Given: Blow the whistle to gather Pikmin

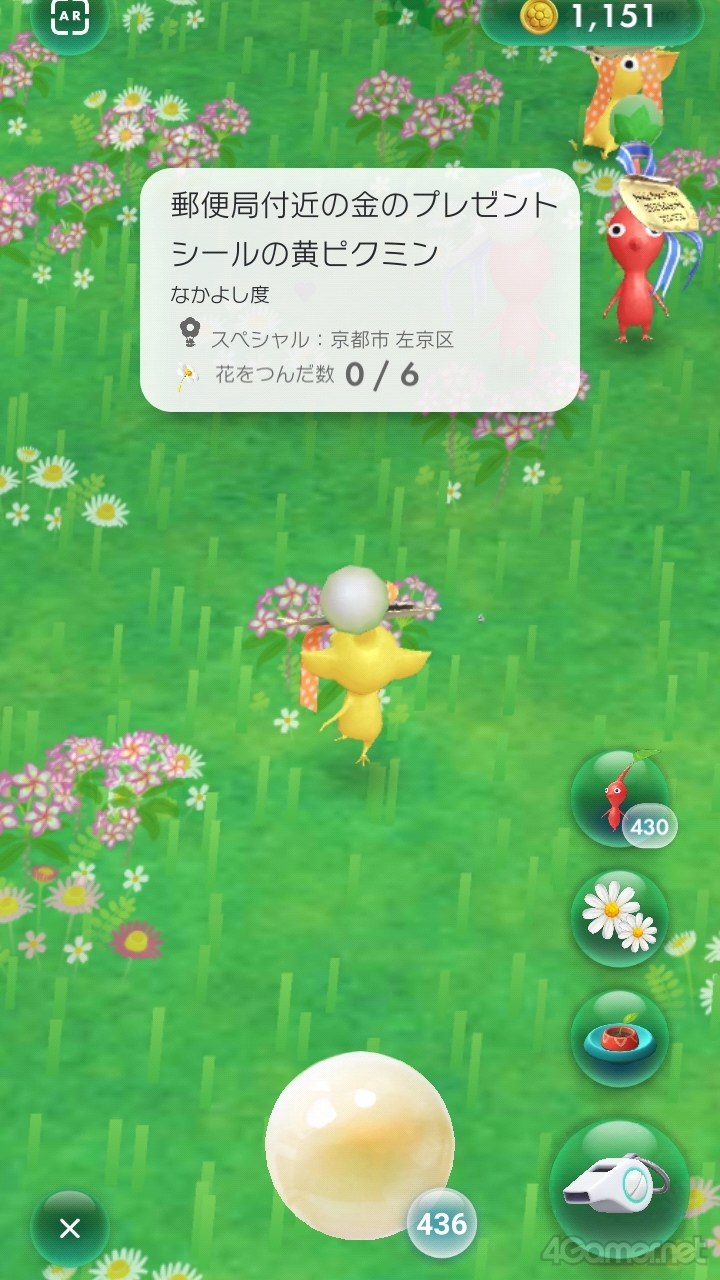Looking at the screenshot, I should click(618, 1185).
